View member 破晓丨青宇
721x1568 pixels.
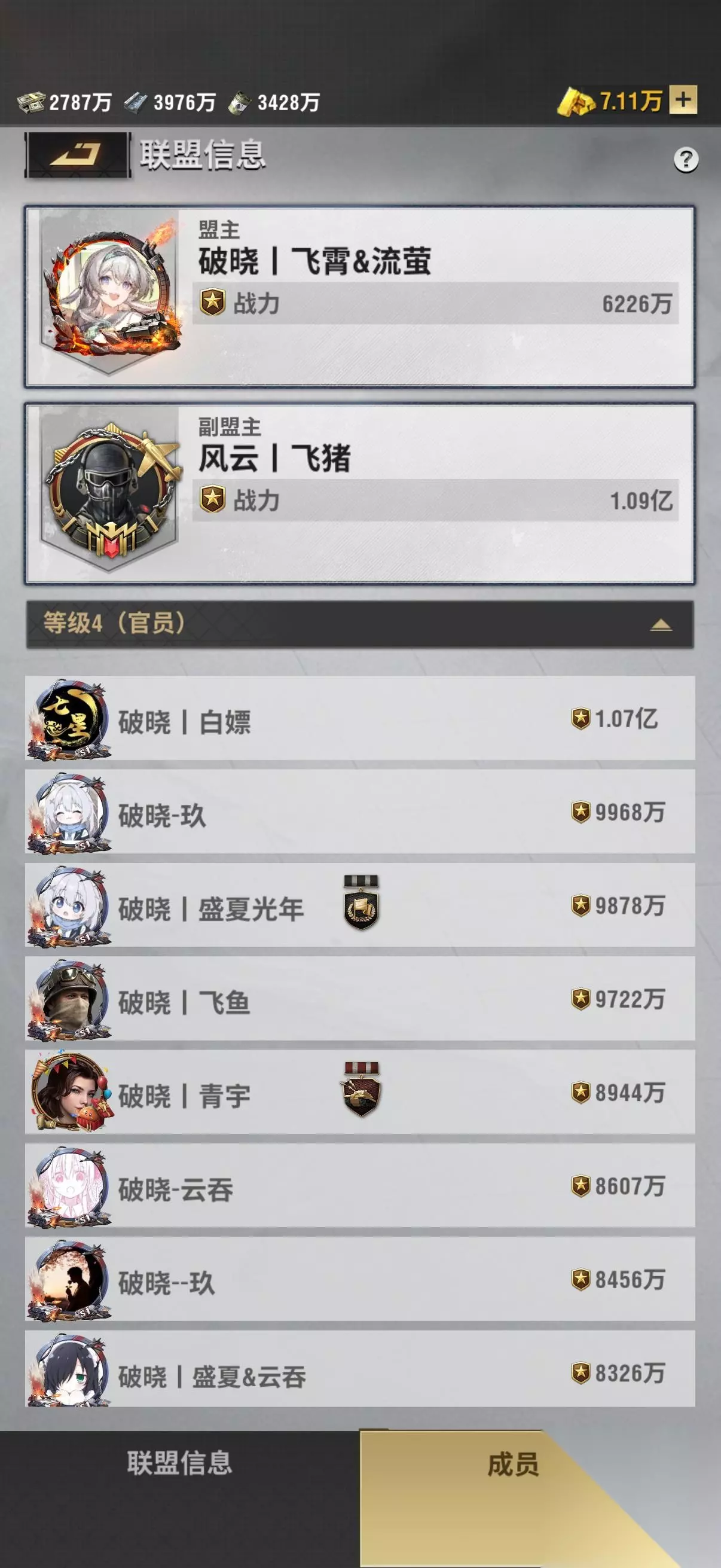(x=359, y=1092)
